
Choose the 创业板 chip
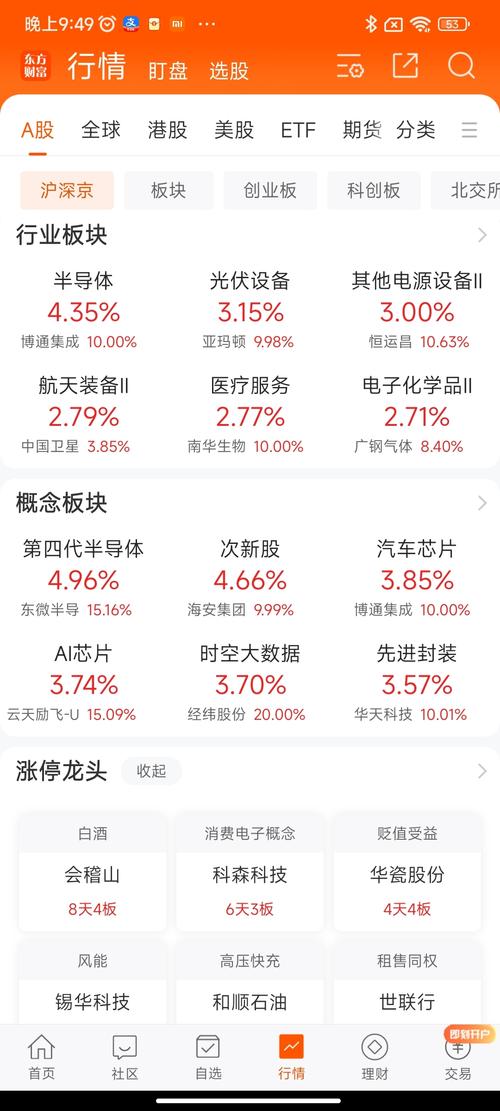pos(270,191)
